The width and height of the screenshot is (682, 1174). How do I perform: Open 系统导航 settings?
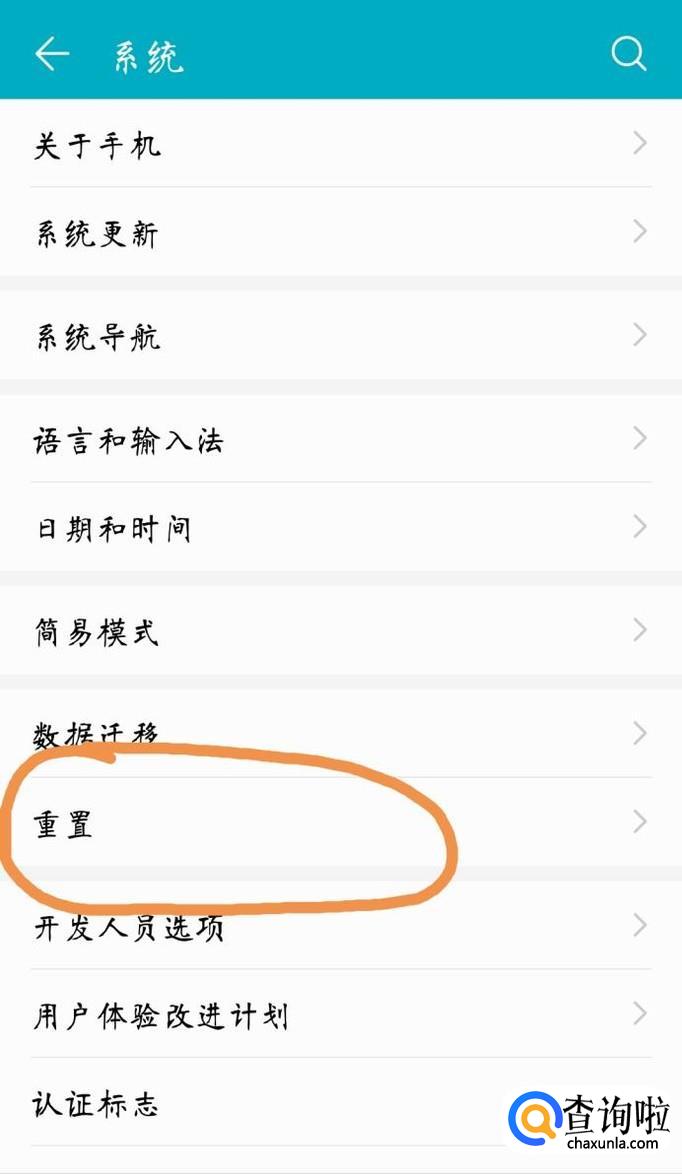coord(340,337)
